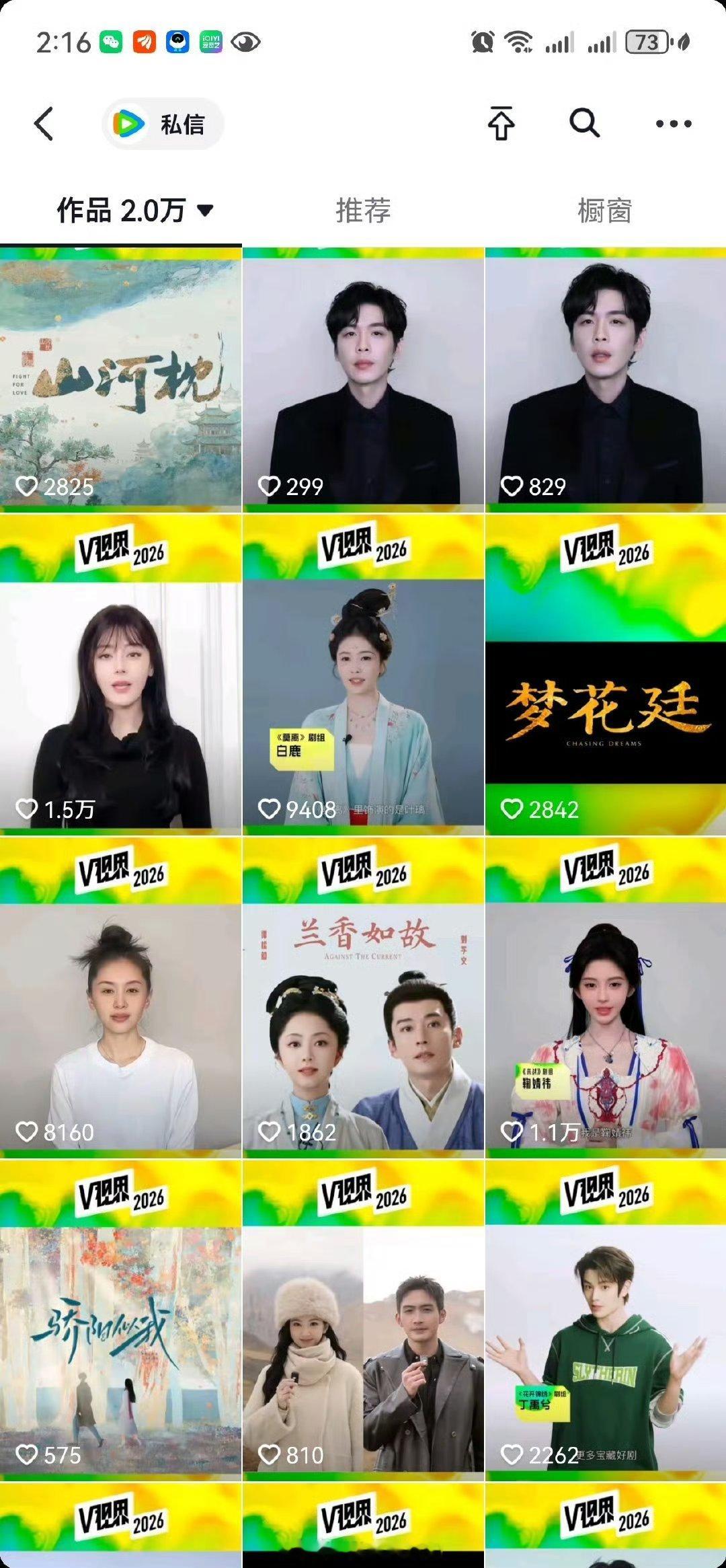The width and height of the screenshot is (726, 1568).
Task: Switch to the 推荐 tab
Action: pyautogui.click(x=363, y=211)
